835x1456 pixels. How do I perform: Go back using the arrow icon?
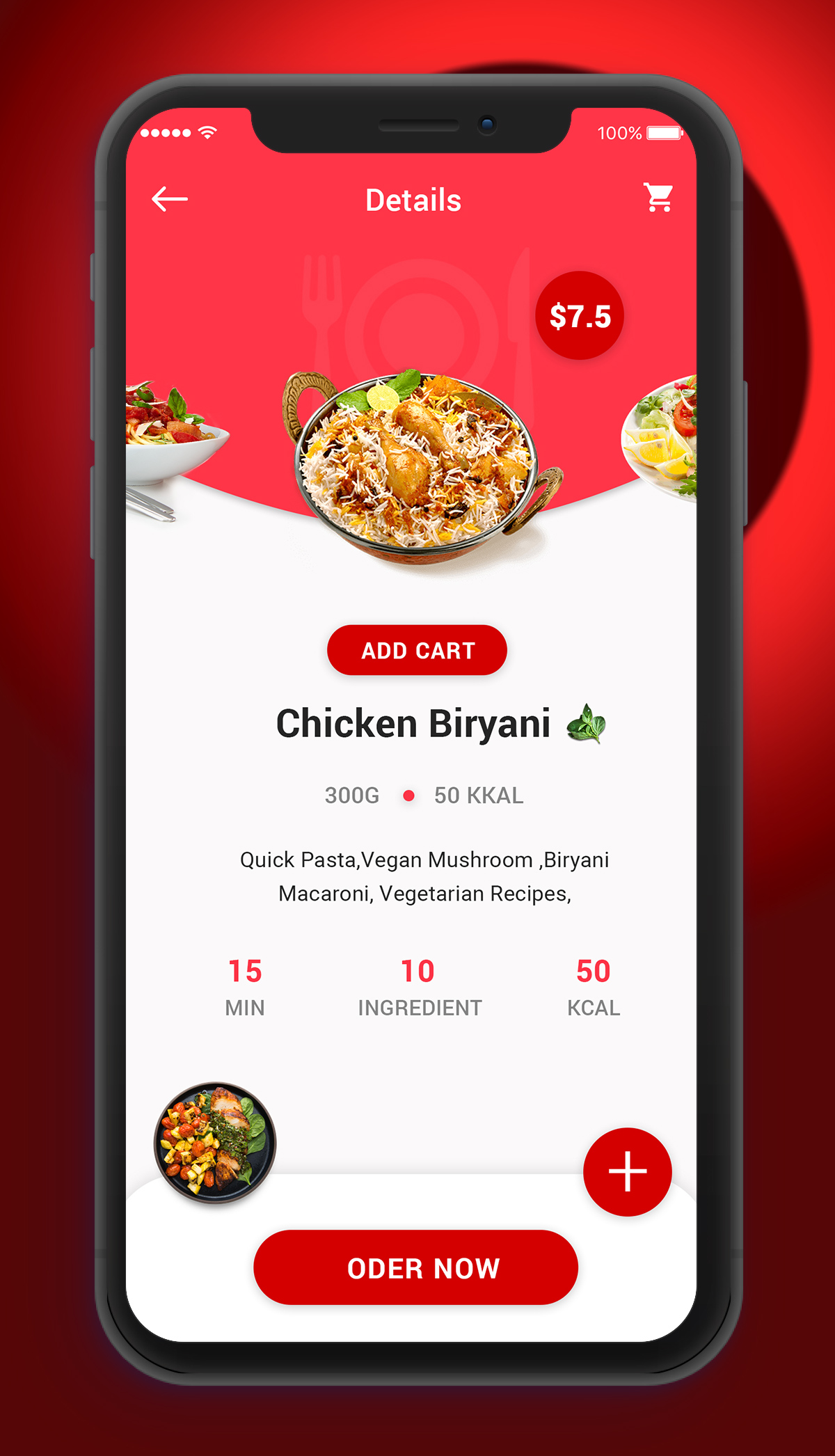pos(170,199)
